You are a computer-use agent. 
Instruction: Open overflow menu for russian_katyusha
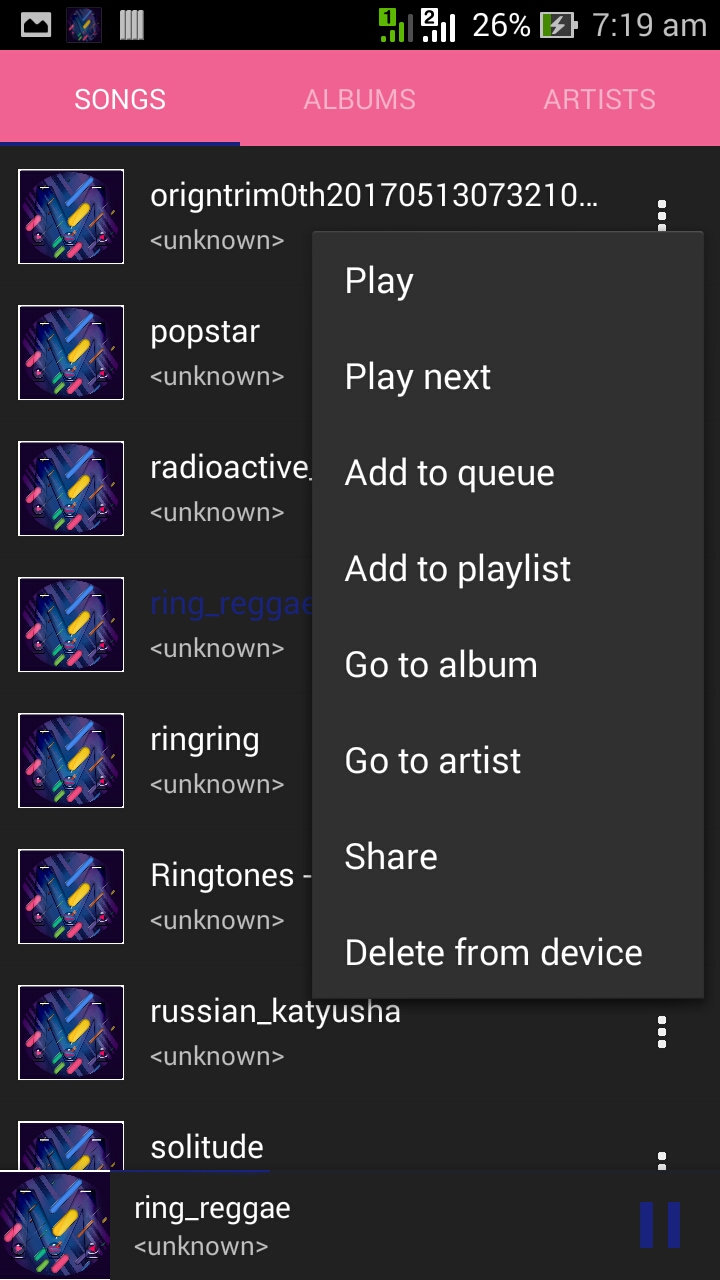point(662,1033)
